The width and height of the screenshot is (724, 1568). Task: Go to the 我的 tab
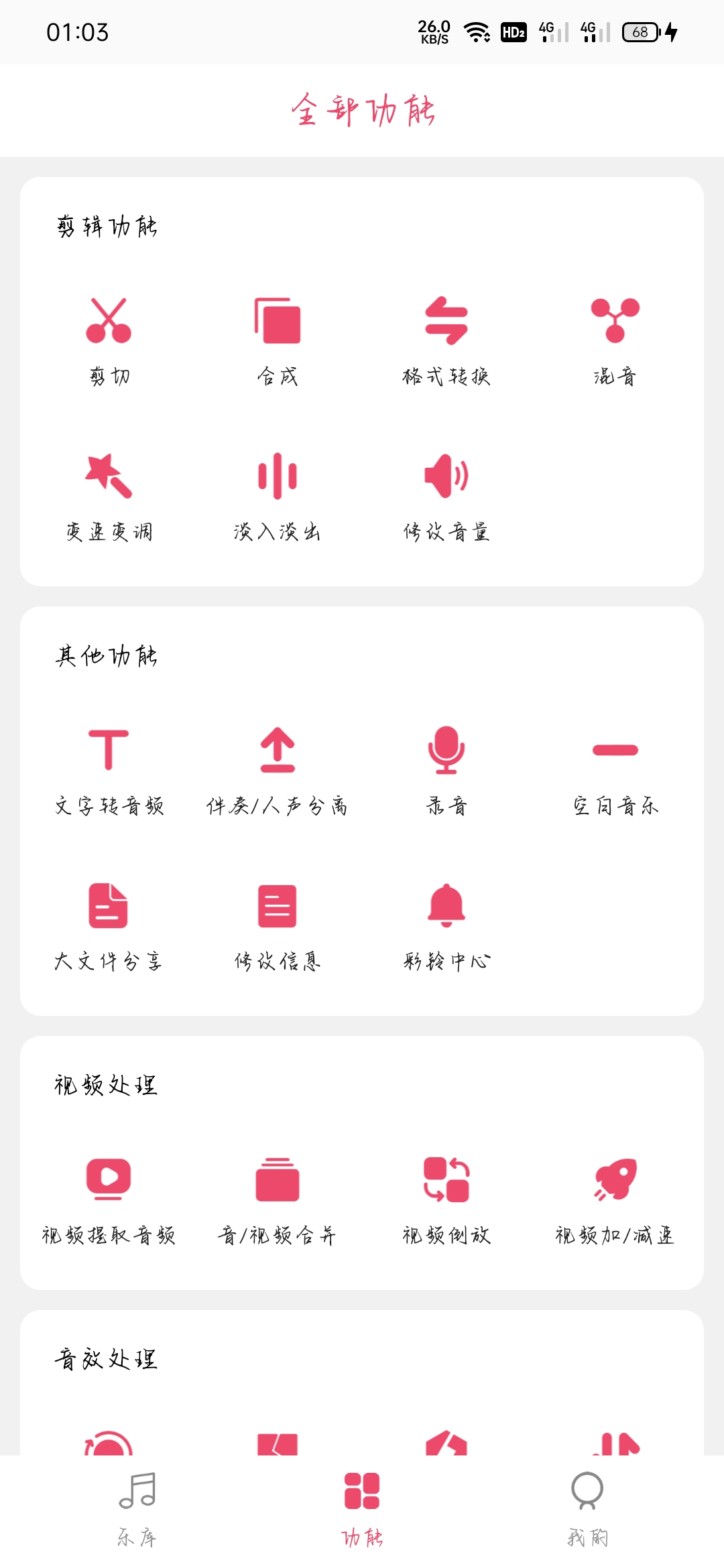(x=587, y=1508)
